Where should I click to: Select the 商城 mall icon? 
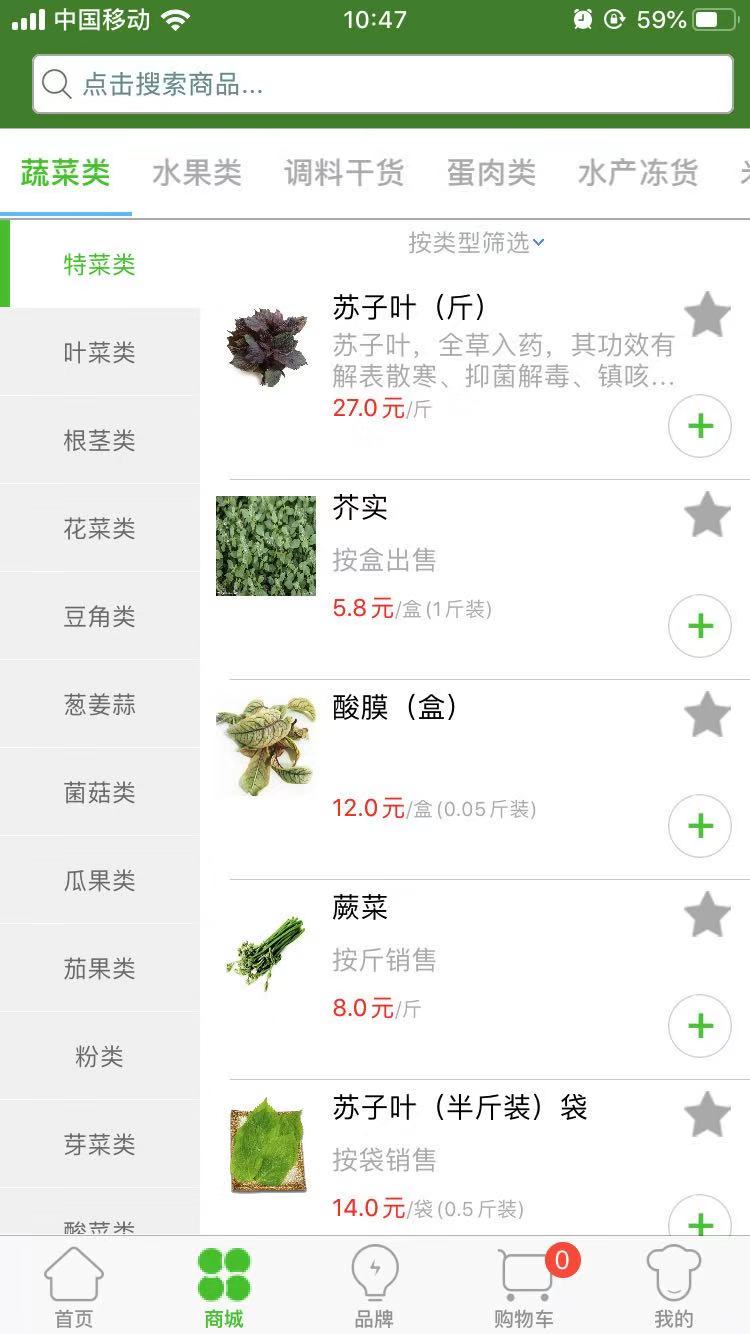223,1285
